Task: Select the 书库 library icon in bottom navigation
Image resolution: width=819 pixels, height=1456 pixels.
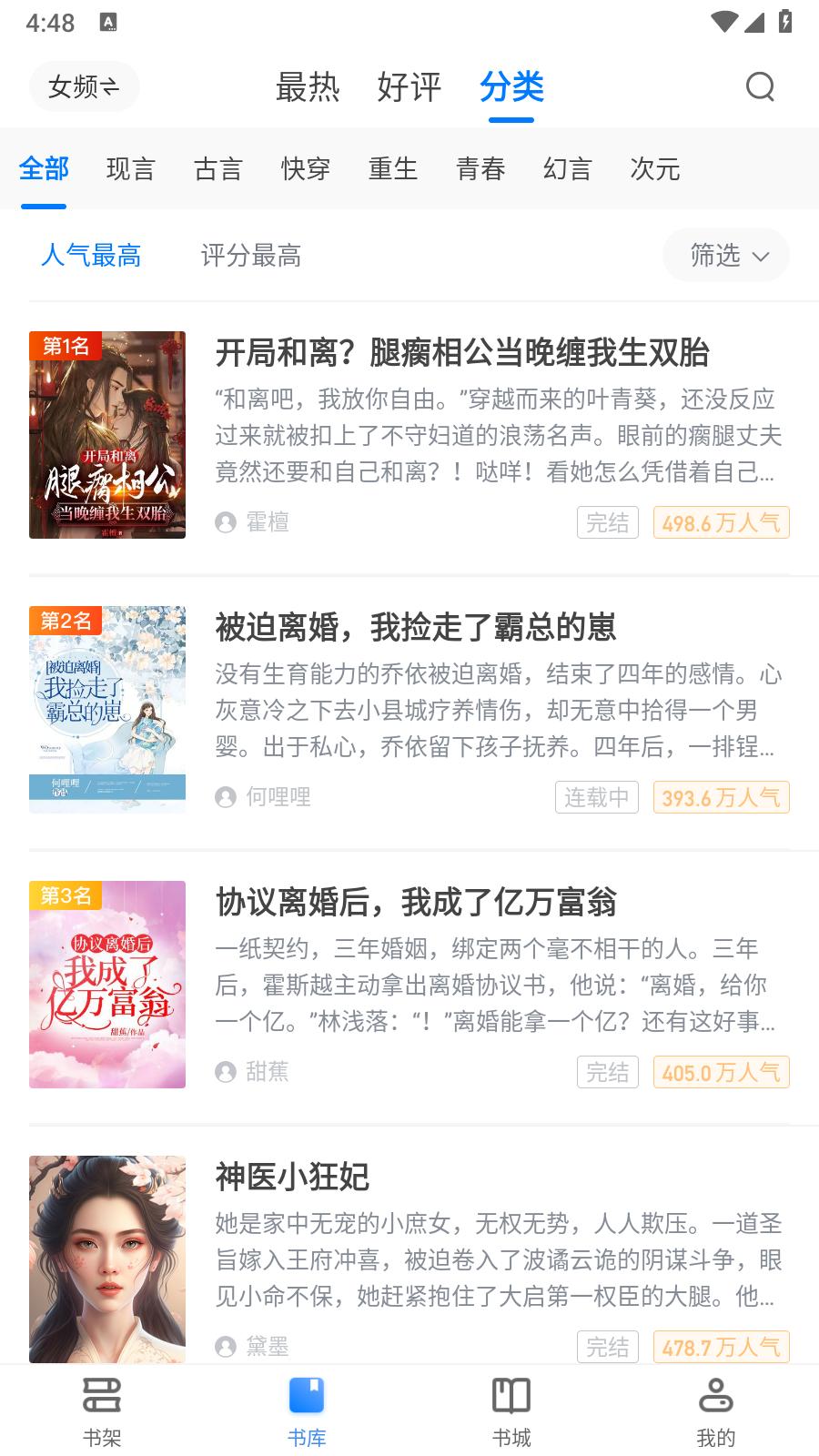Action: [x=307, y=1395]
